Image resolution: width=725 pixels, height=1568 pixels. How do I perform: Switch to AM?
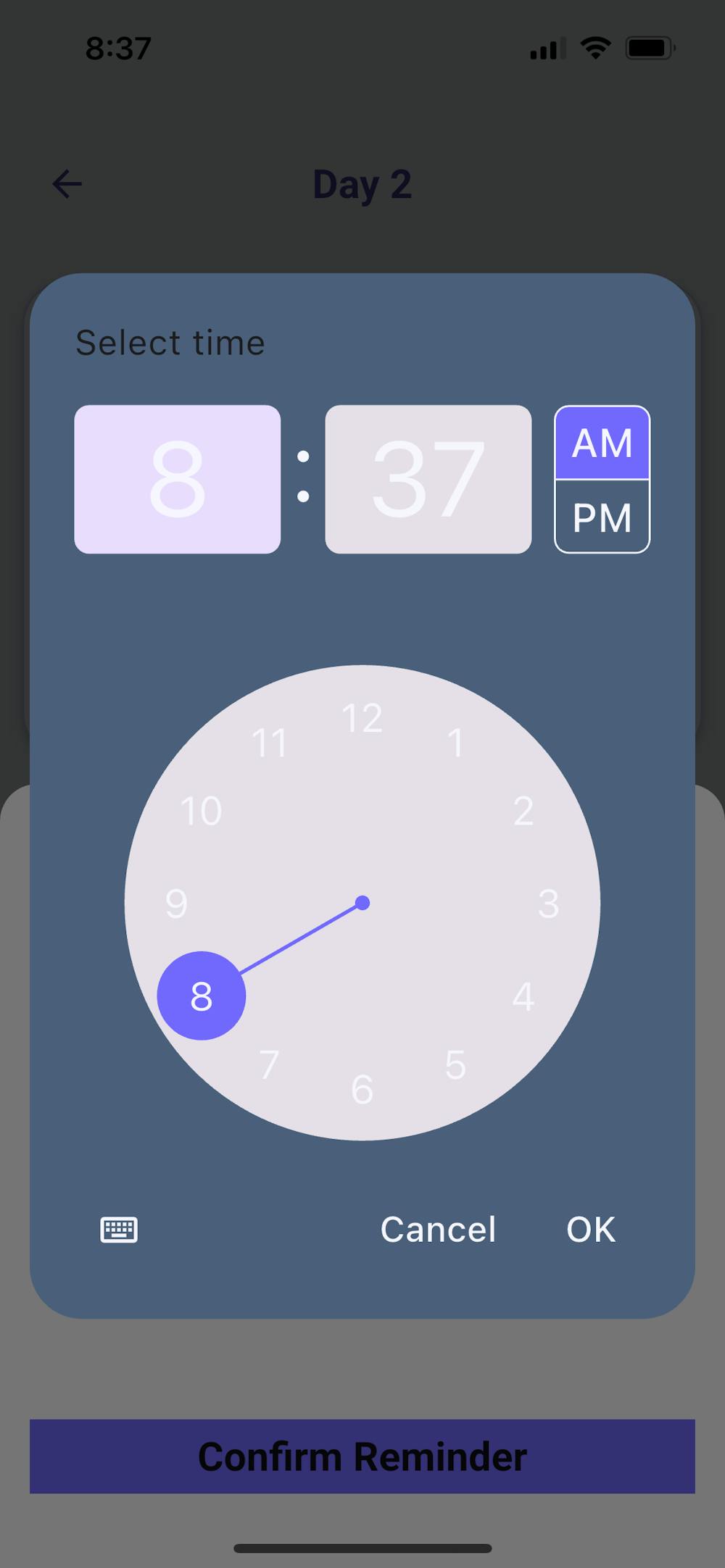coord(602,443)
